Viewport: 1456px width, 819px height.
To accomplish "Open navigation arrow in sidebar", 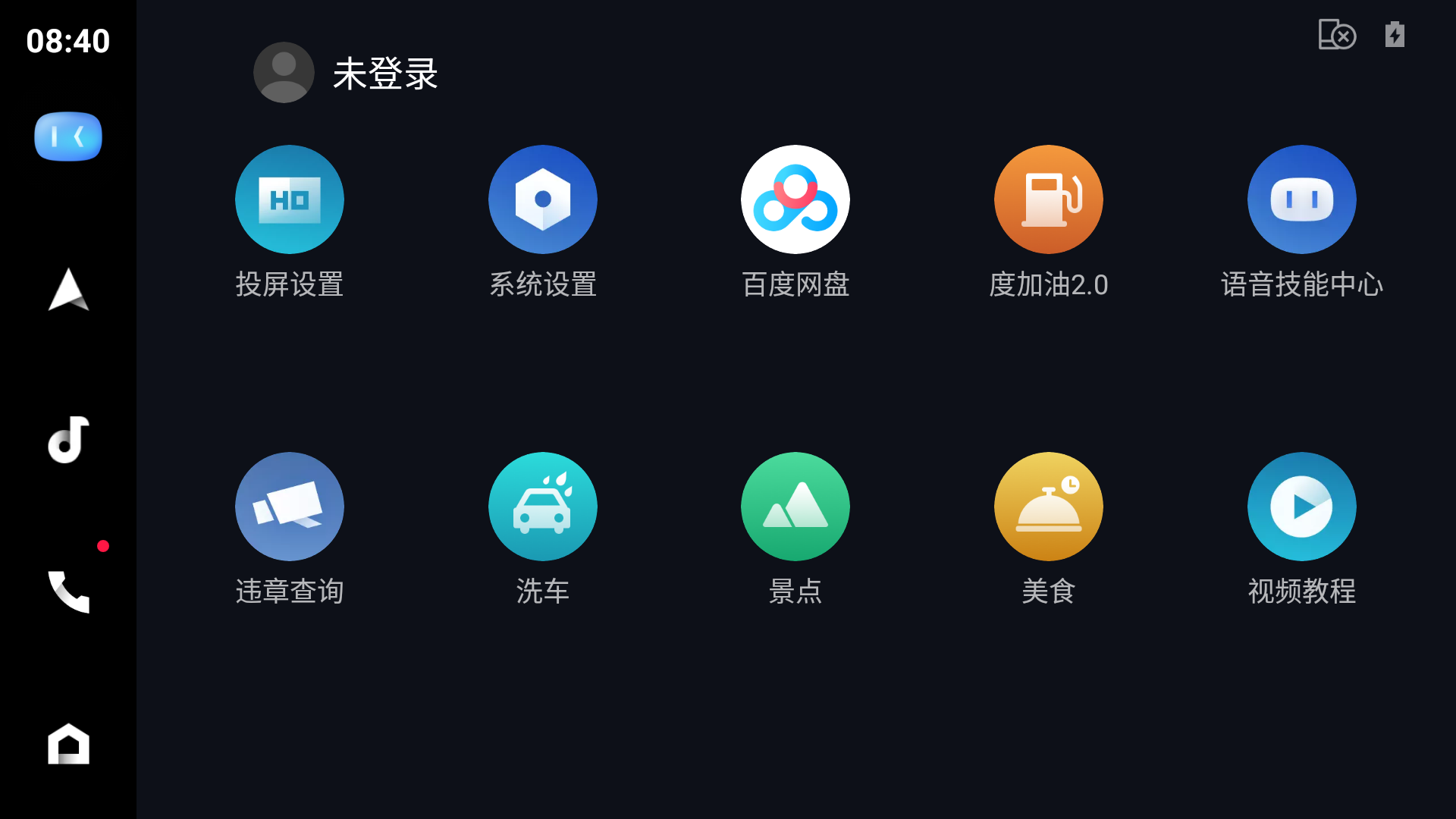I will 68,290.
